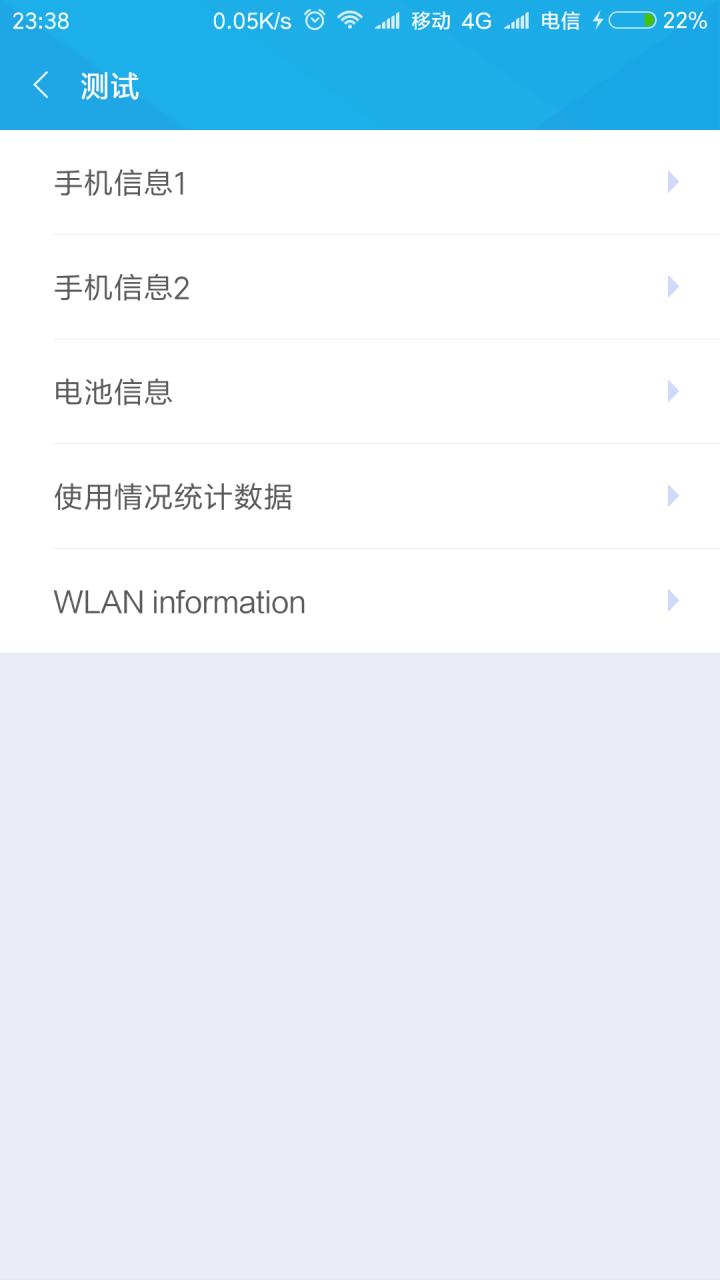
Task: Tap the clock showing 23:38
Action: pos(40,20)
